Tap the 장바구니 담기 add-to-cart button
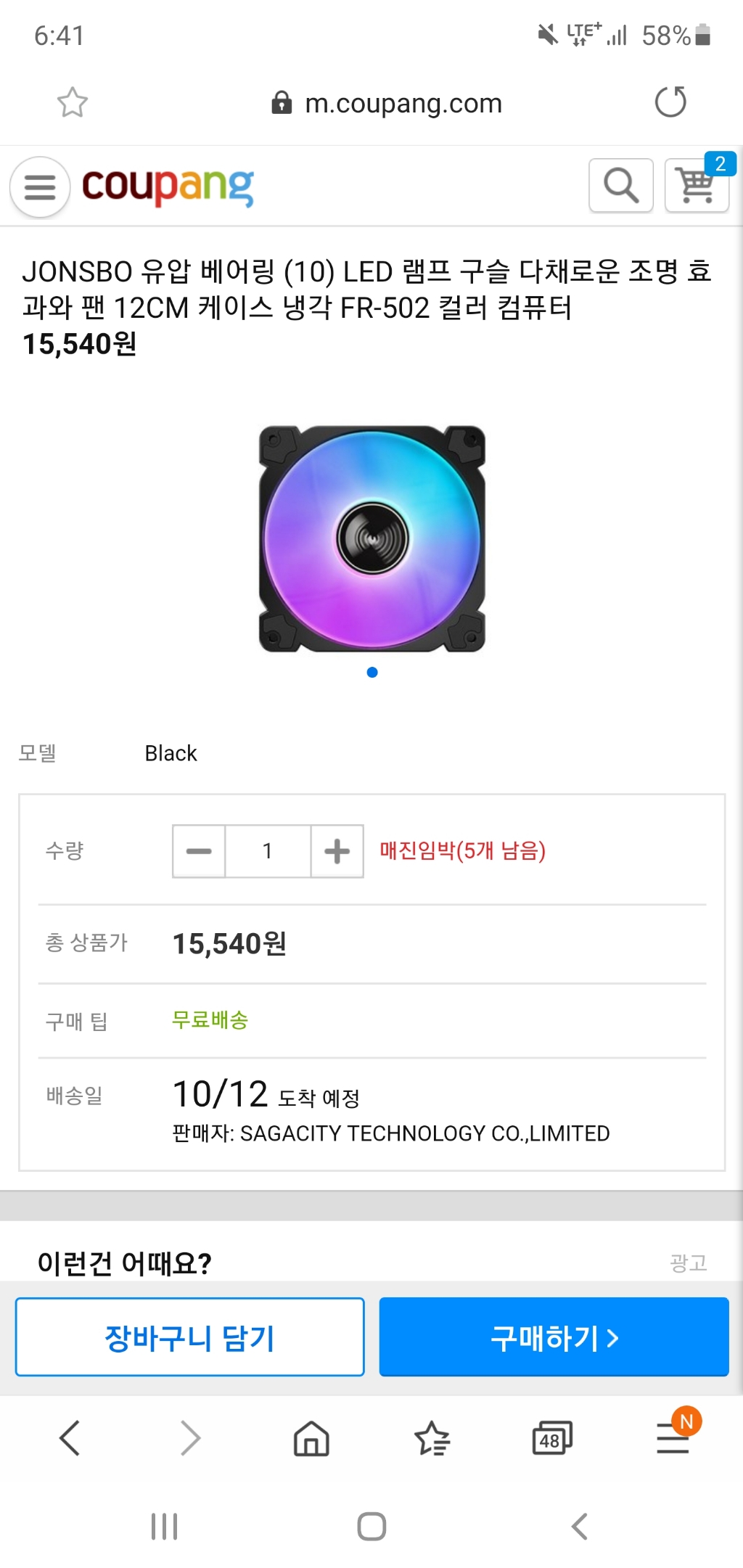743x1568 pixels. tap(188, 1337)
